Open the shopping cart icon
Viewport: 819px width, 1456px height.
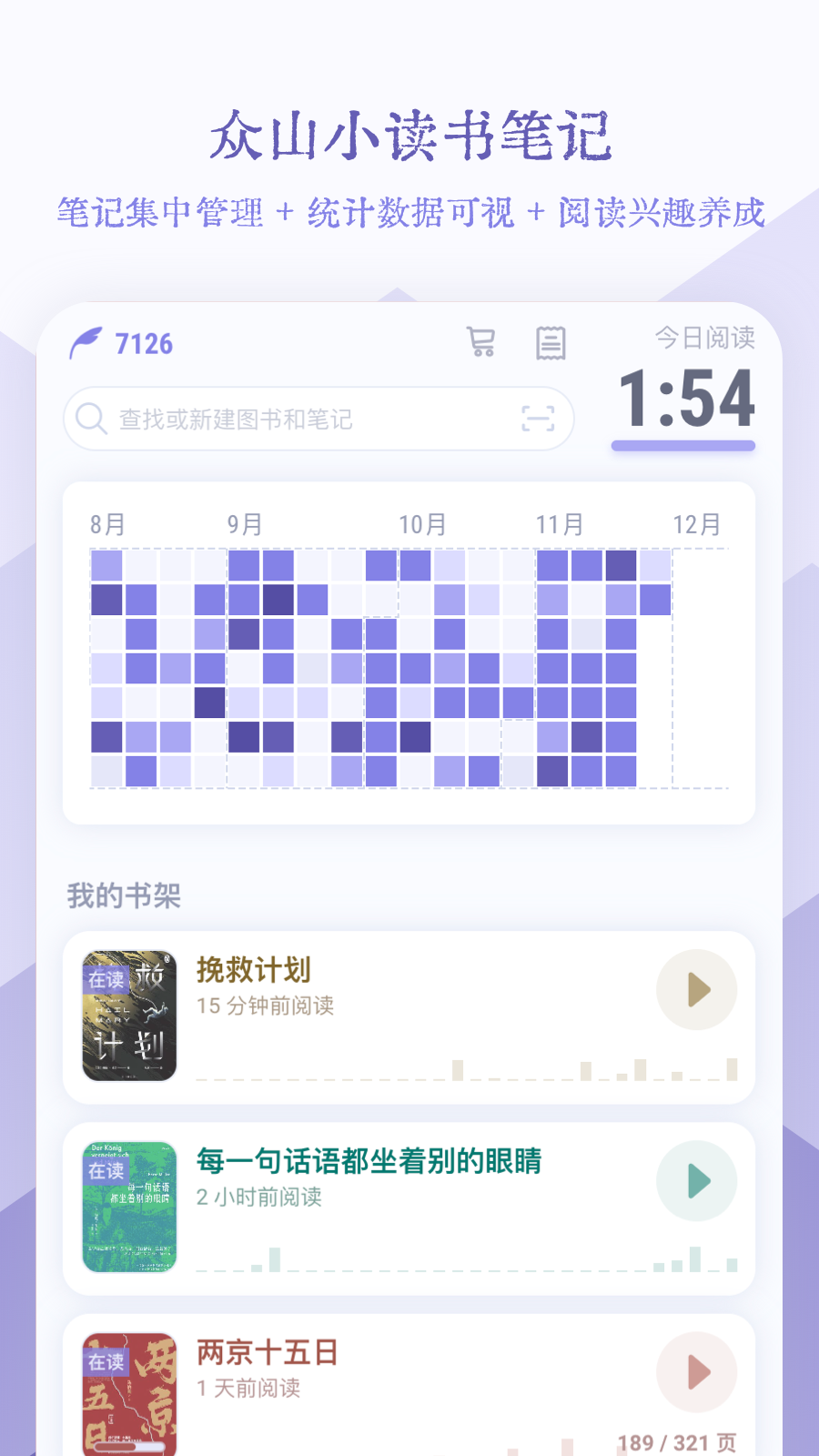click(x=482, y=343)
